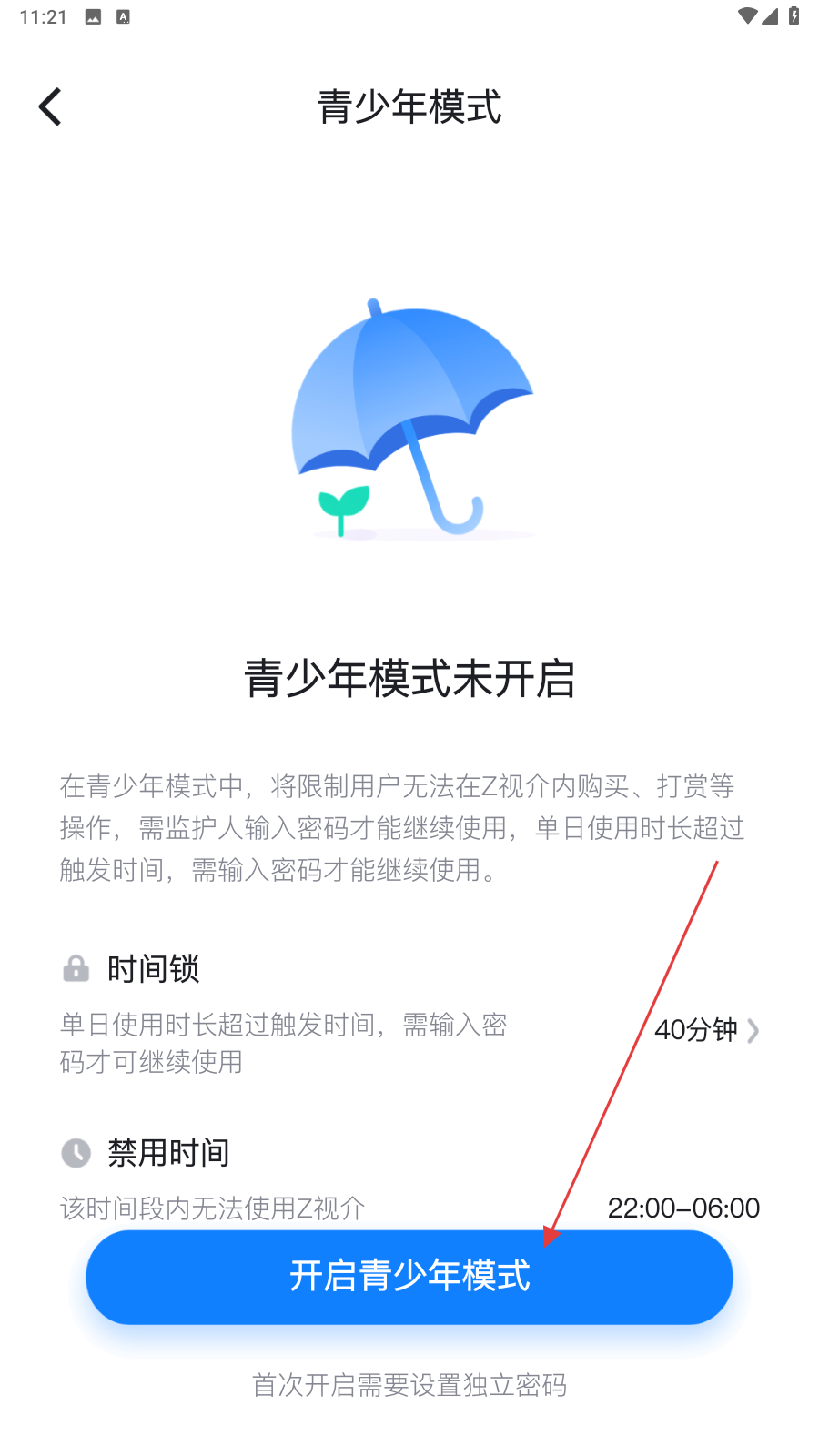Go back from 青少年模式 page
The width and height of the screenshot is (819, 1456).
(x=51, y=107)
